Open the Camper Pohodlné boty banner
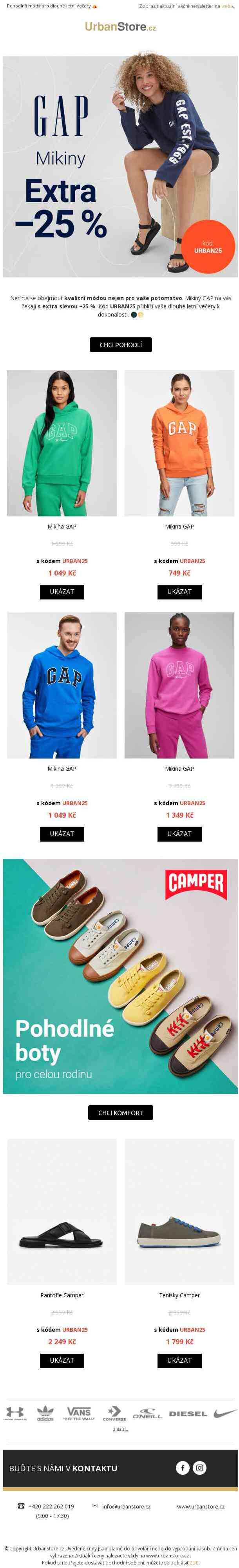The height and width of the screenshot is (1568, 239). (x=120, y=976)
